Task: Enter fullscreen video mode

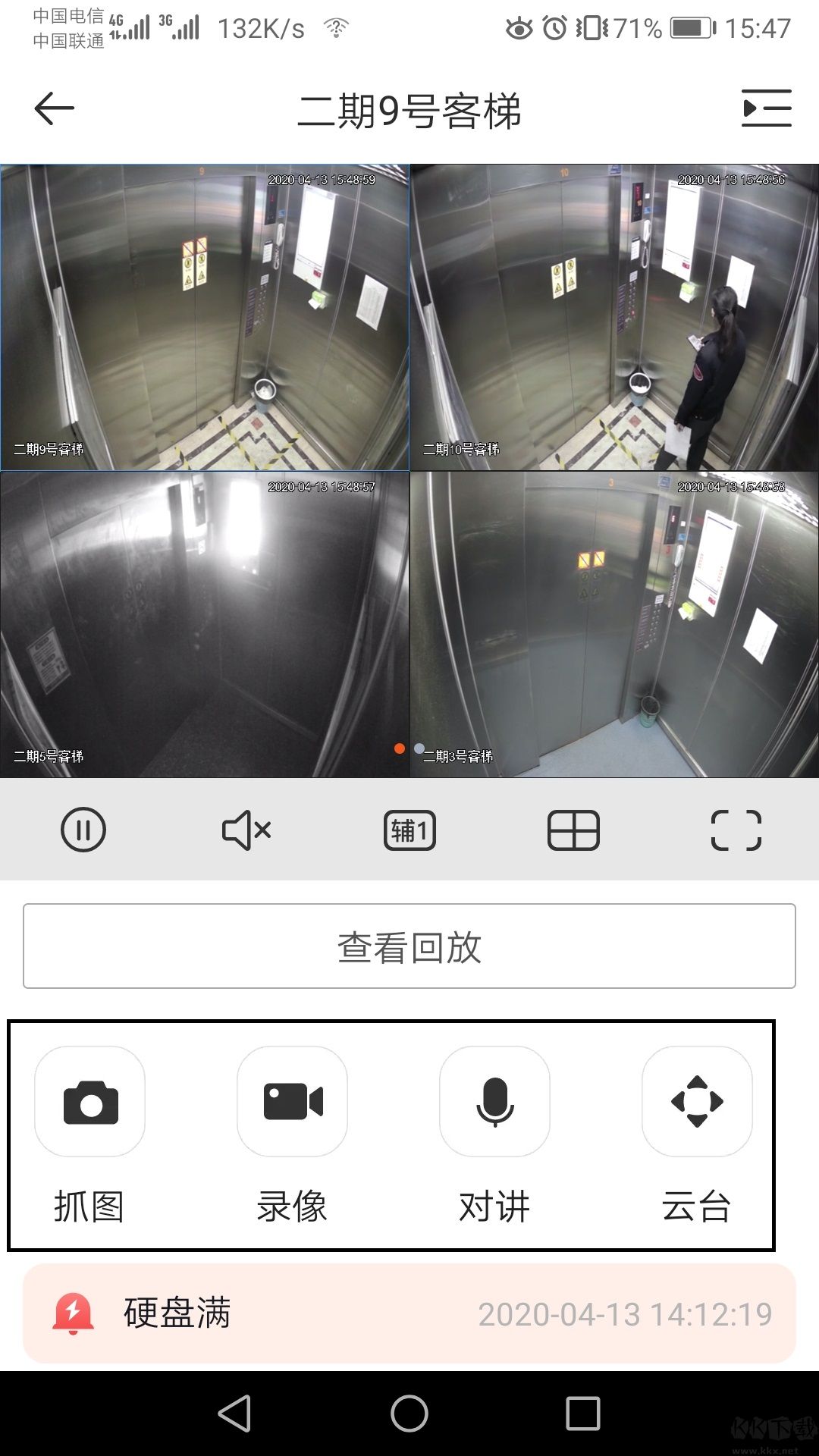Action: [736, 830]
